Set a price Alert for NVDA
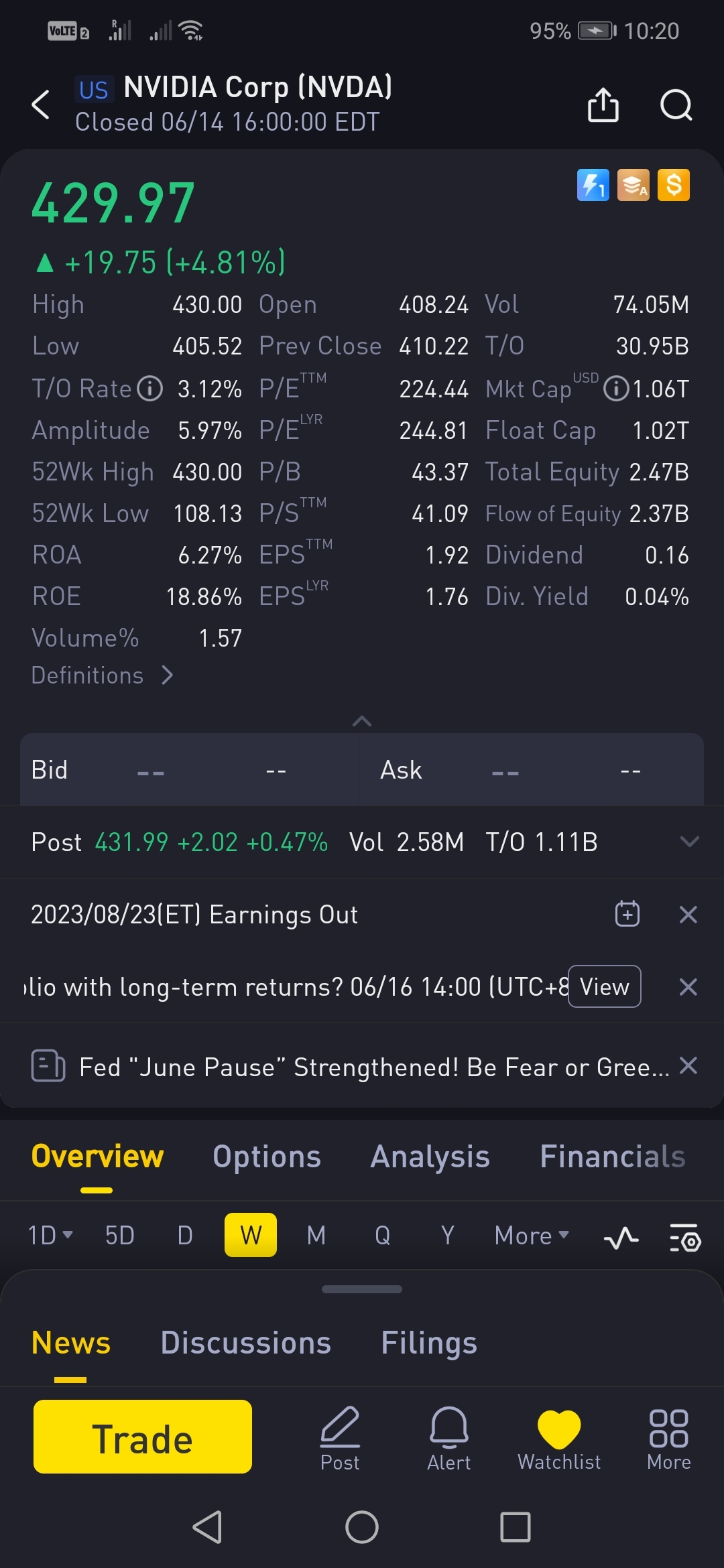 [x=449, y=1438]
